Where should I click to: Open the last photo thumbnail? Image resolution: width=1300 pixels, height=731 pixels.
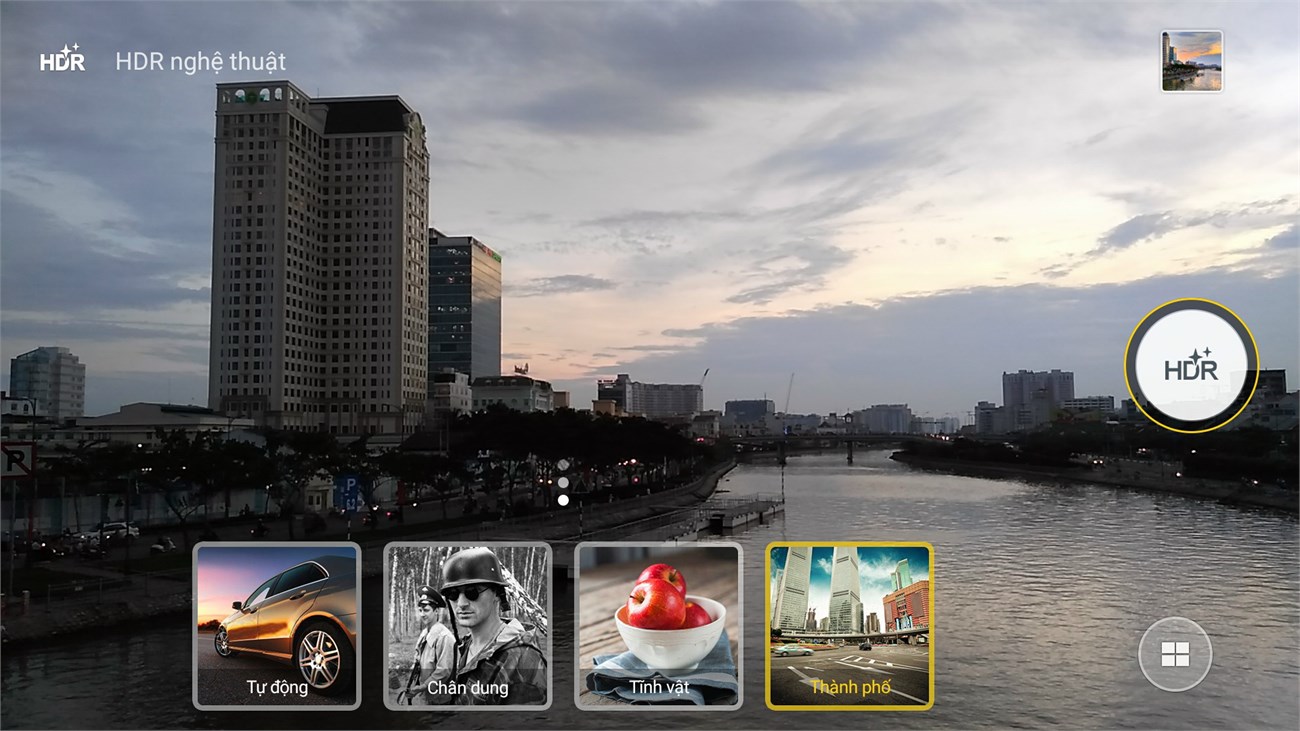1191,61
